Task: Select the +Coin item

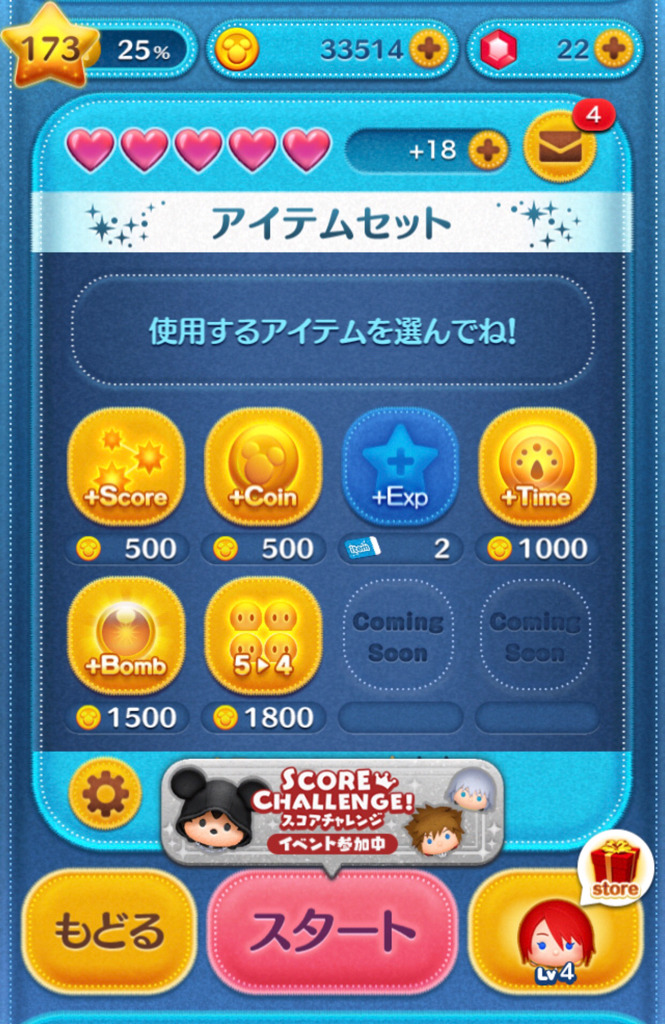Action: tap(263, 466)
